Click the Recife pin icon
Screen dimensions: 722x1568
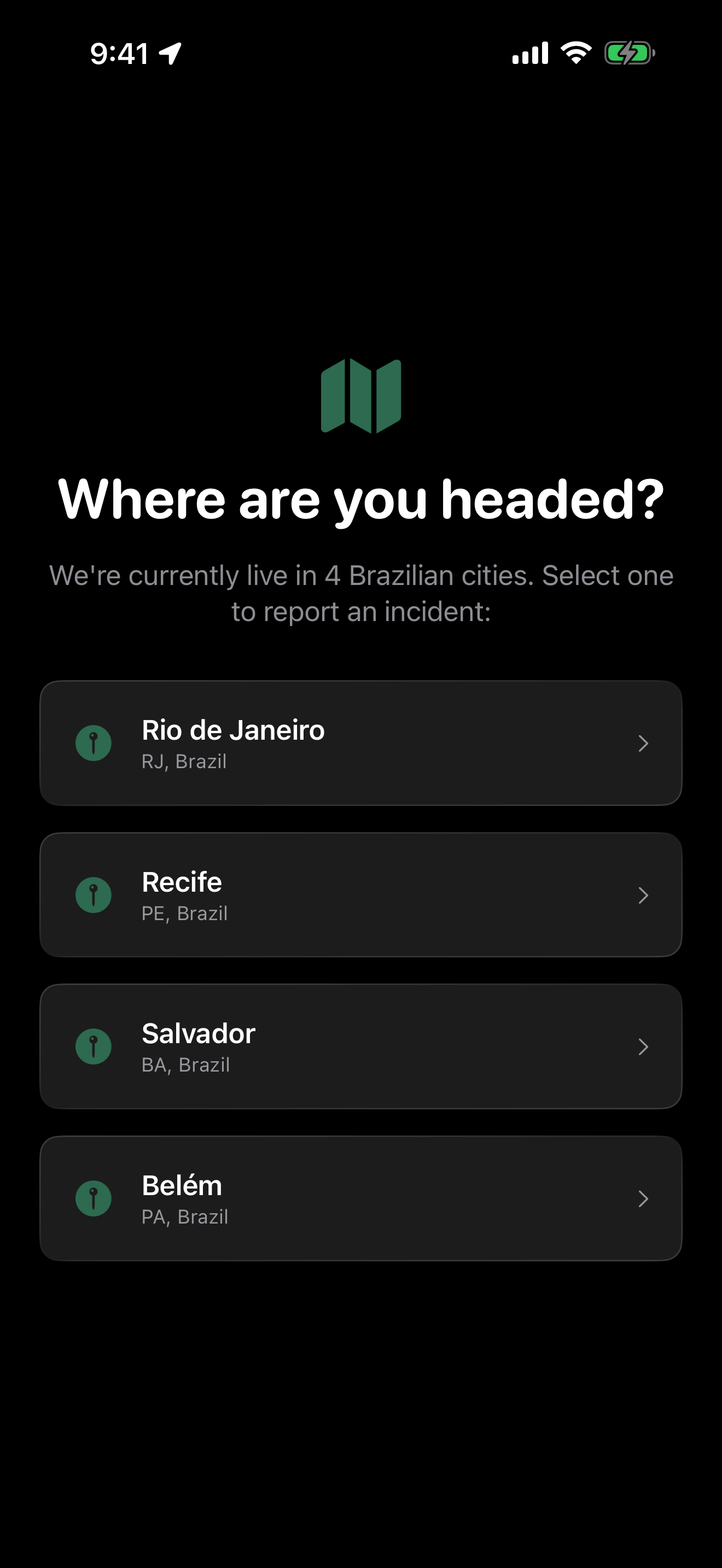point(93,896)
